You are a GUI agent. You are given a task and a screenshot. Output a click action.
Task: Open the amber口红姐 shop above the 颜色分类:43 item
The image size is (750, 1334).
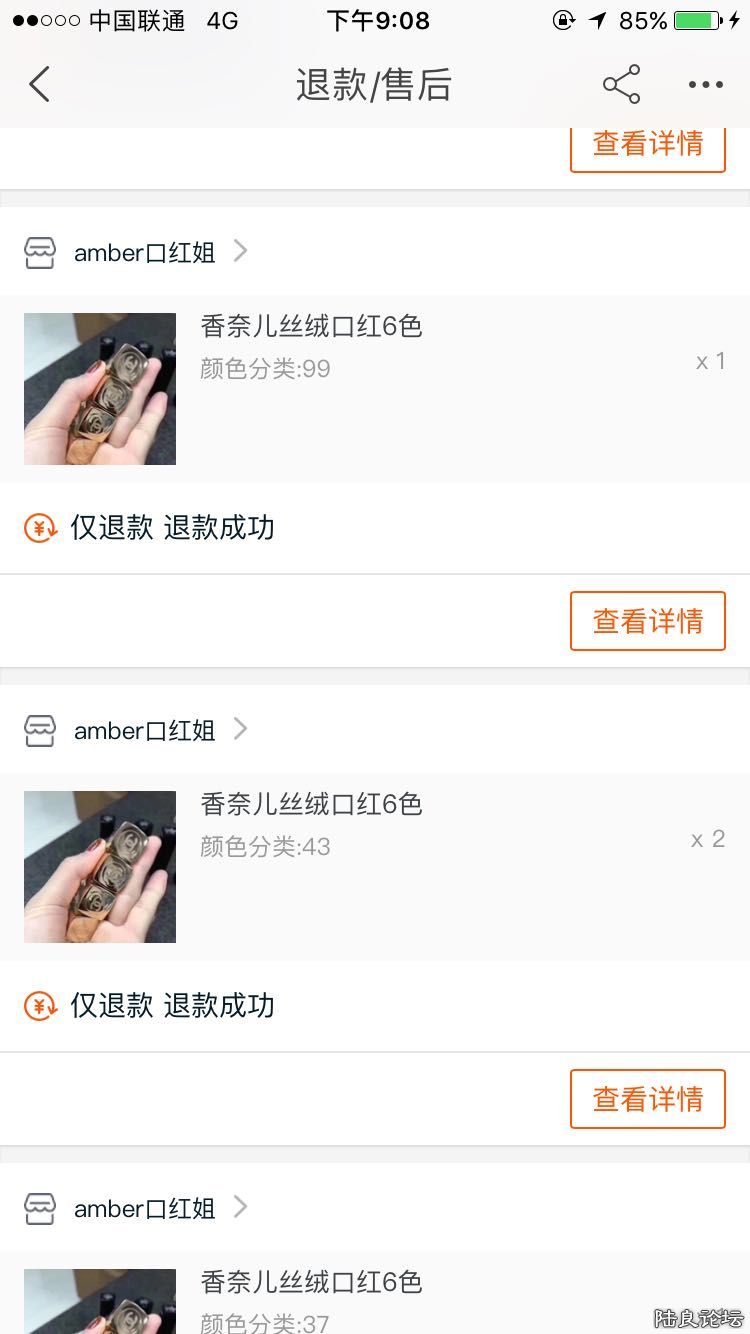pos(145,730)
